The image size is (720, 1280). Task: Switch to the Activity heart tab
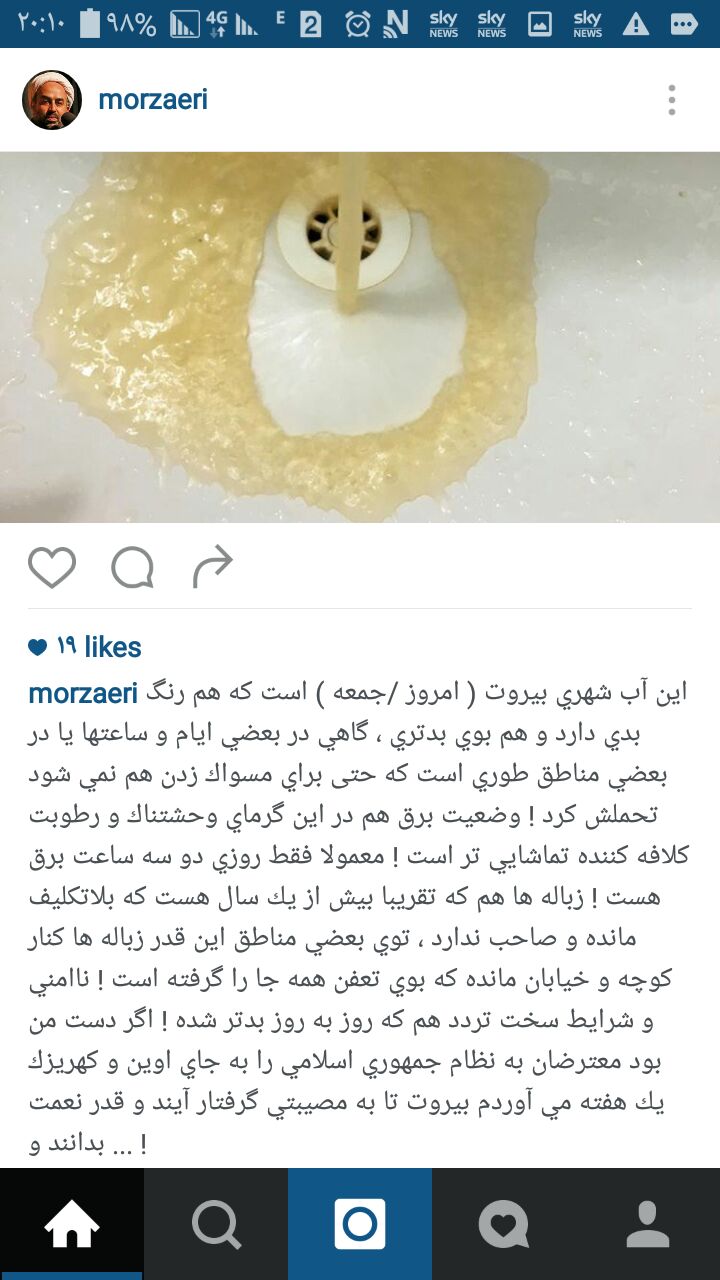504,1224
